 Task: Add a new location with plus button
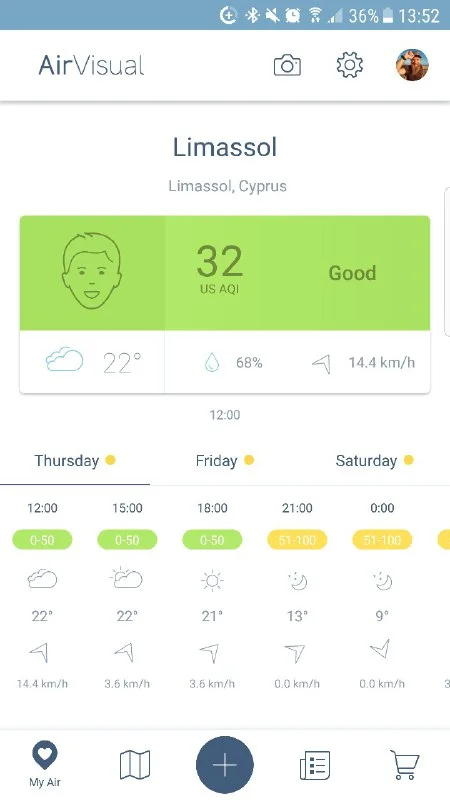[224, 765]
